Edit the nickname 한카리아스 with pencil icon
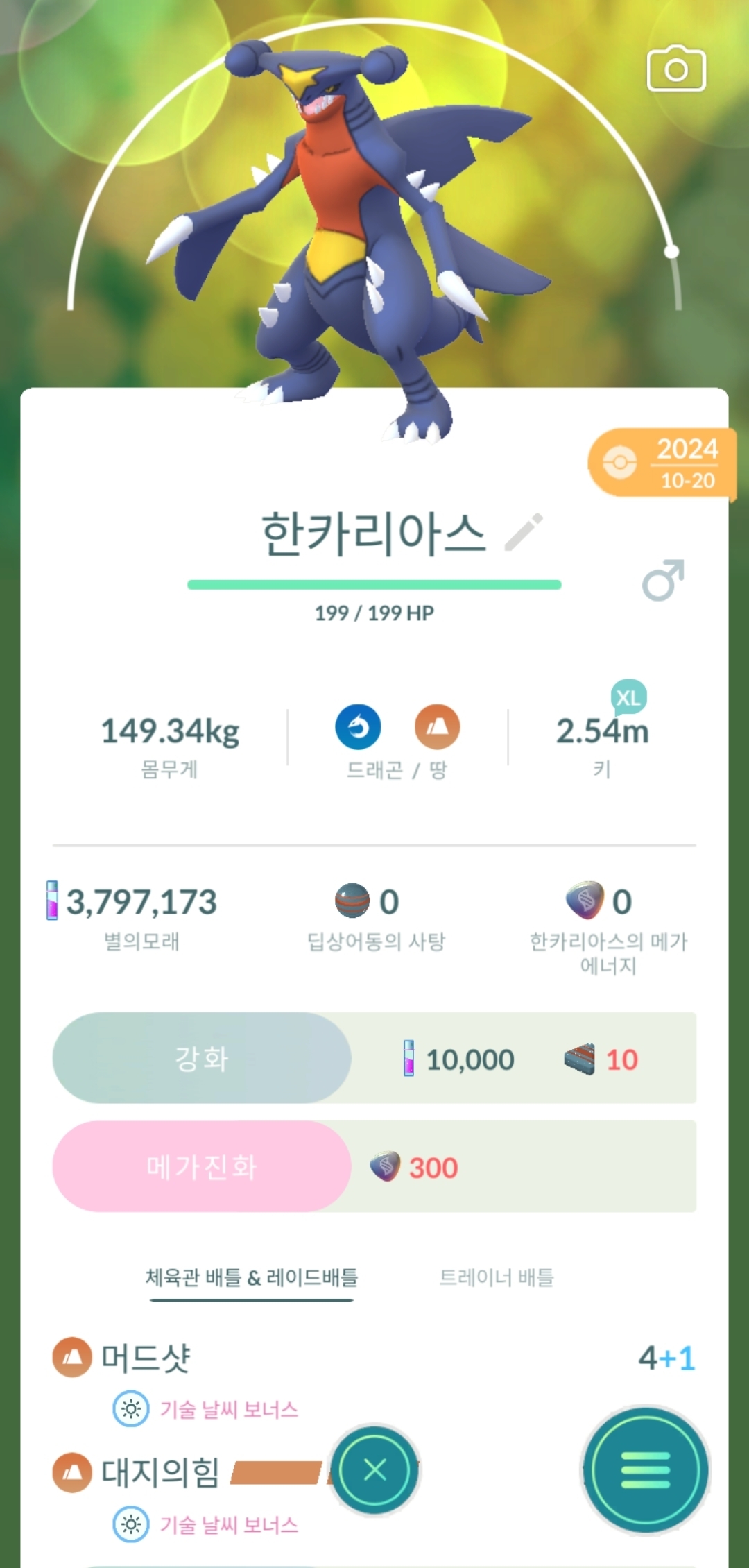This screenshot has height=1568, width=749. [524, 533]
